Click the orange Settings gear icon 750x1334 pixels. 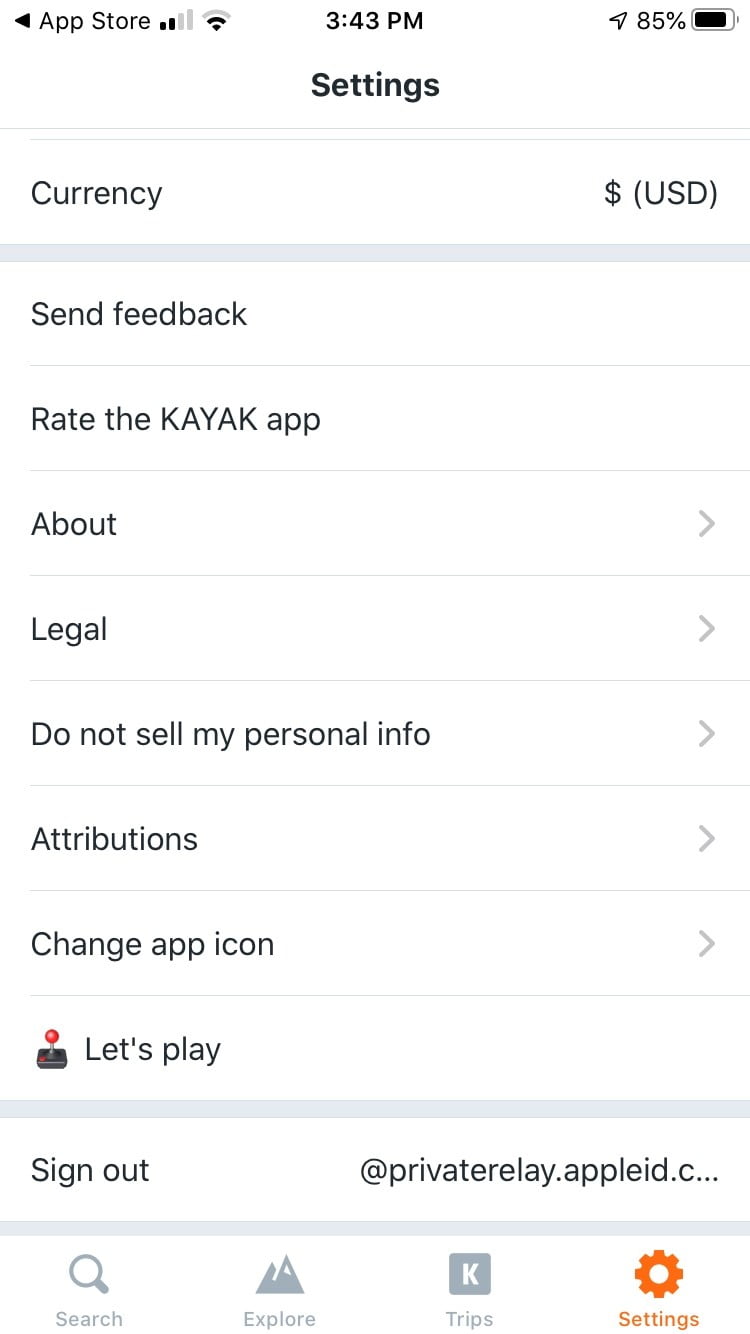pos(658,1274)
